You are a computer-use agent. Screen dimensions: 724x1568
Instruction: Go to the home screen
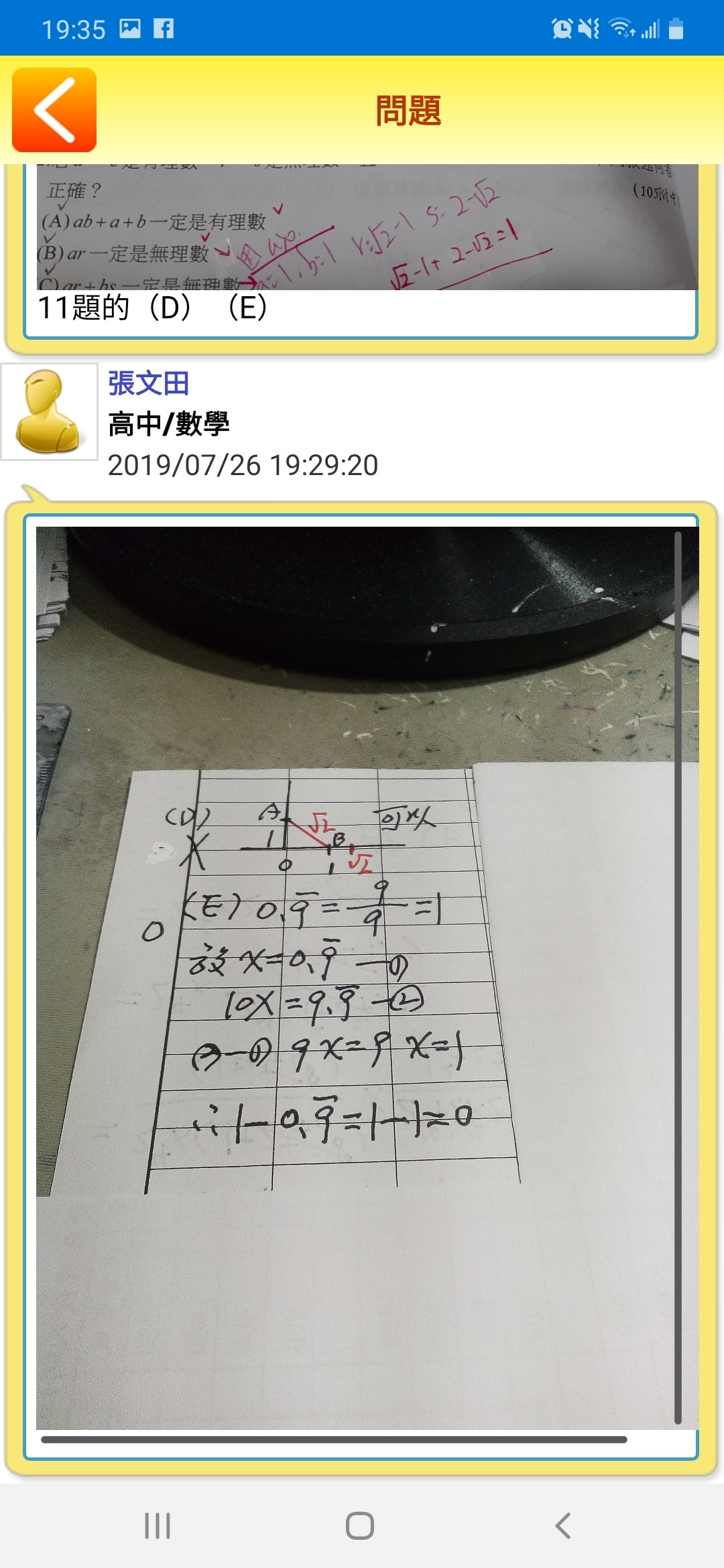[x=360, y=1526]
